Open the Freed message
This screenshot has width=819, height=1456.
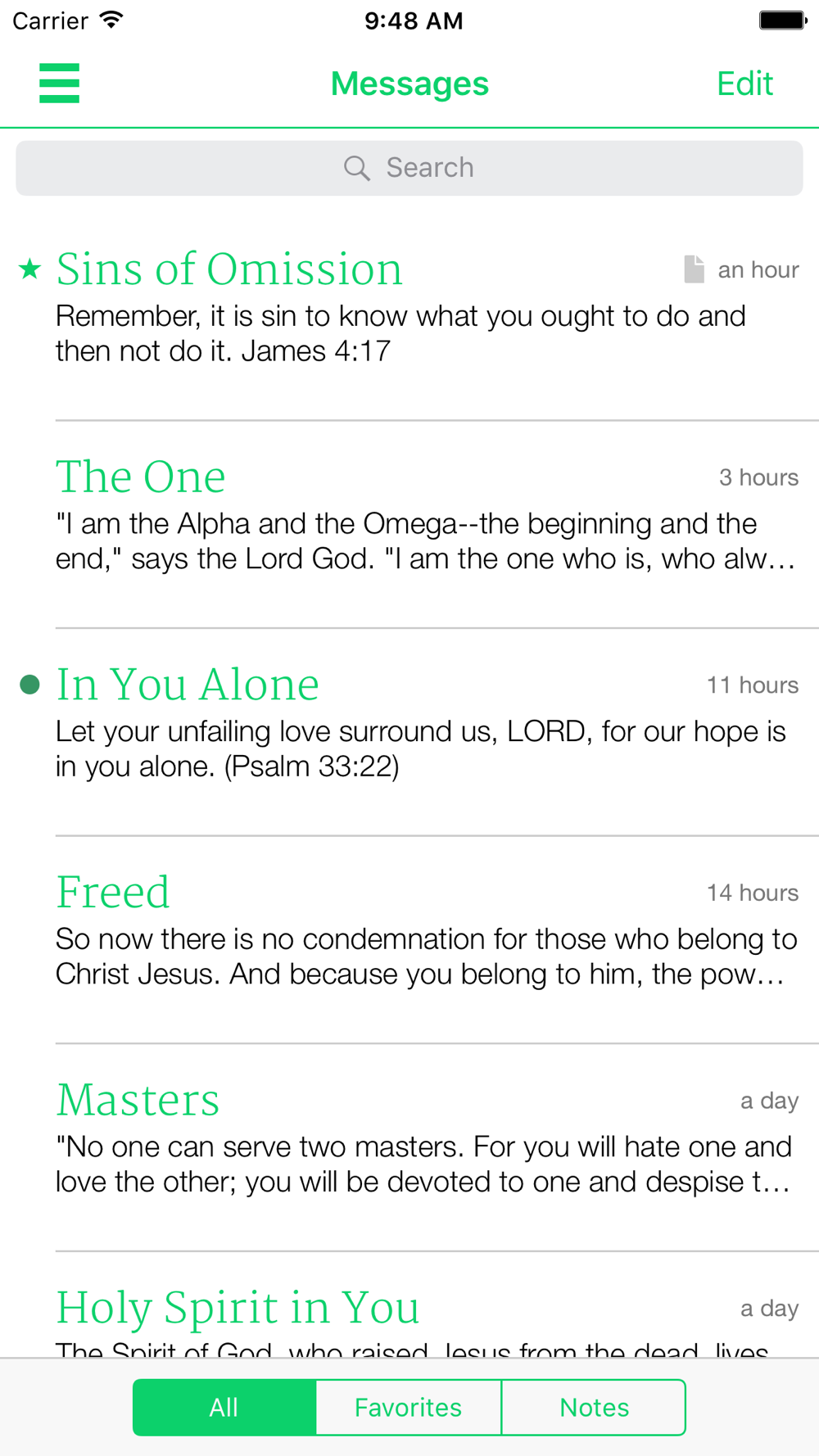coord(409,940)
